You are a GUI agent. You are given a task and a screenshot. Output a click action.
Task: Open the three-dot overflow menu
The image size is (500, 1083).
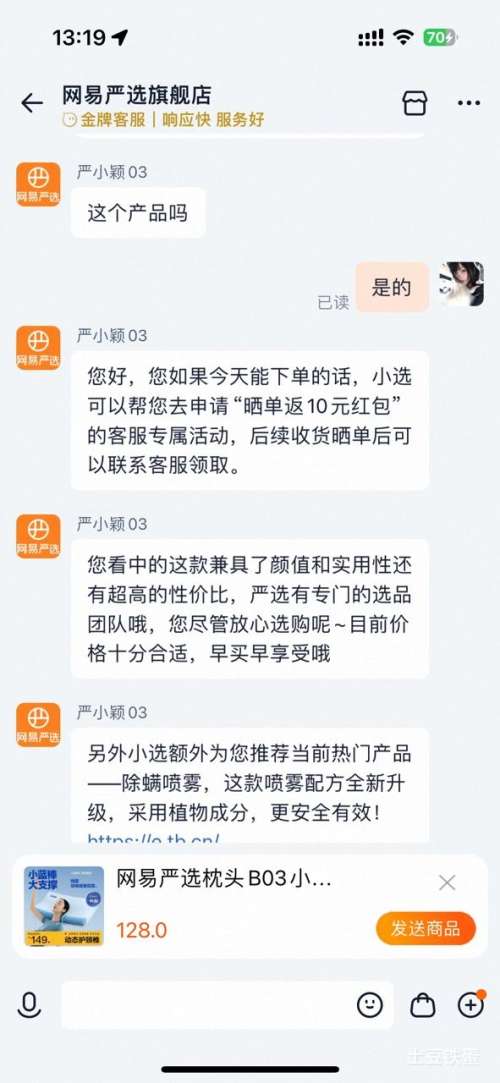point(469,104)
